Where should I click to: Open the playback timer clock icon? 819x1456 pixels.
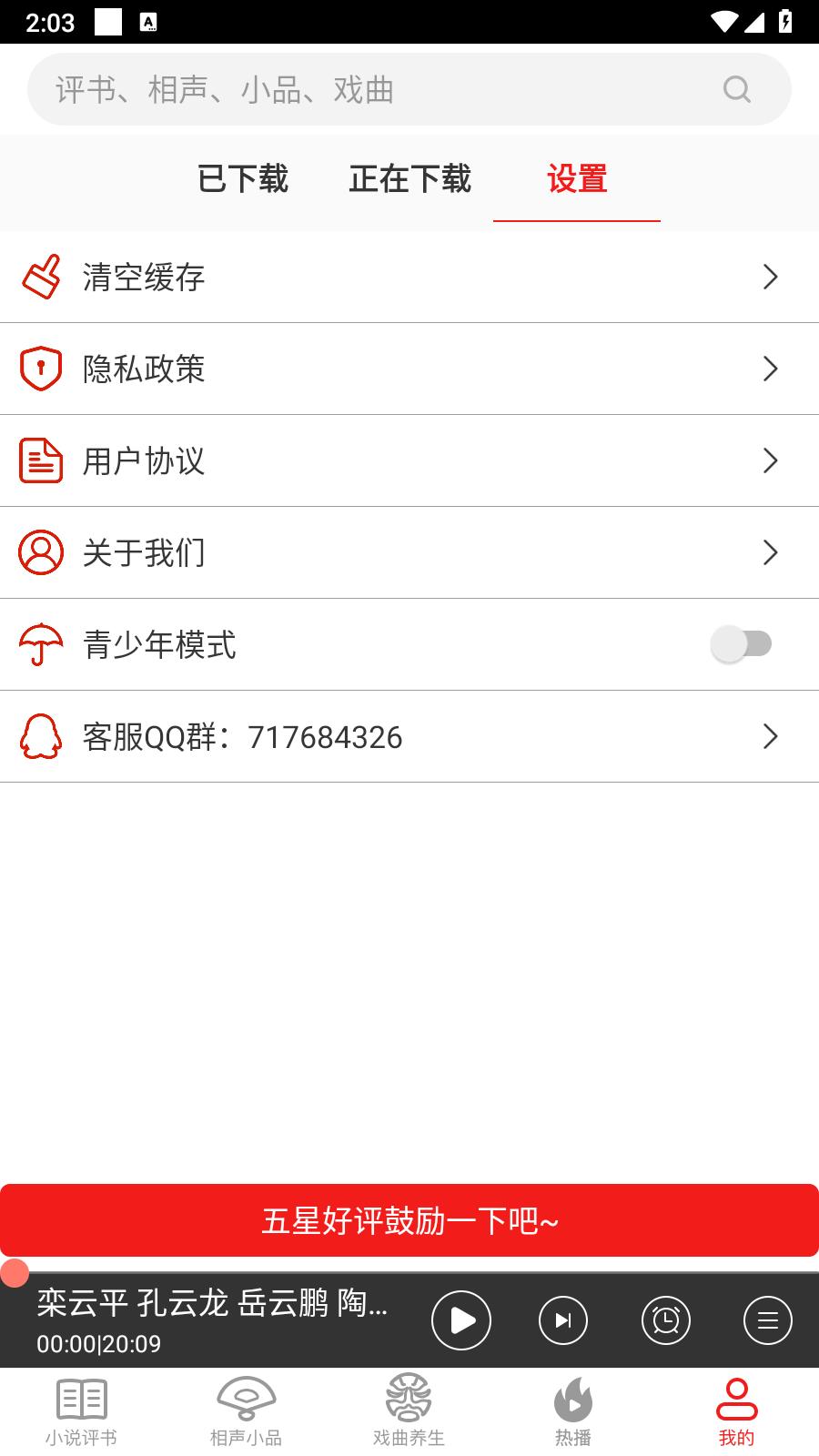pos(666,1319)
